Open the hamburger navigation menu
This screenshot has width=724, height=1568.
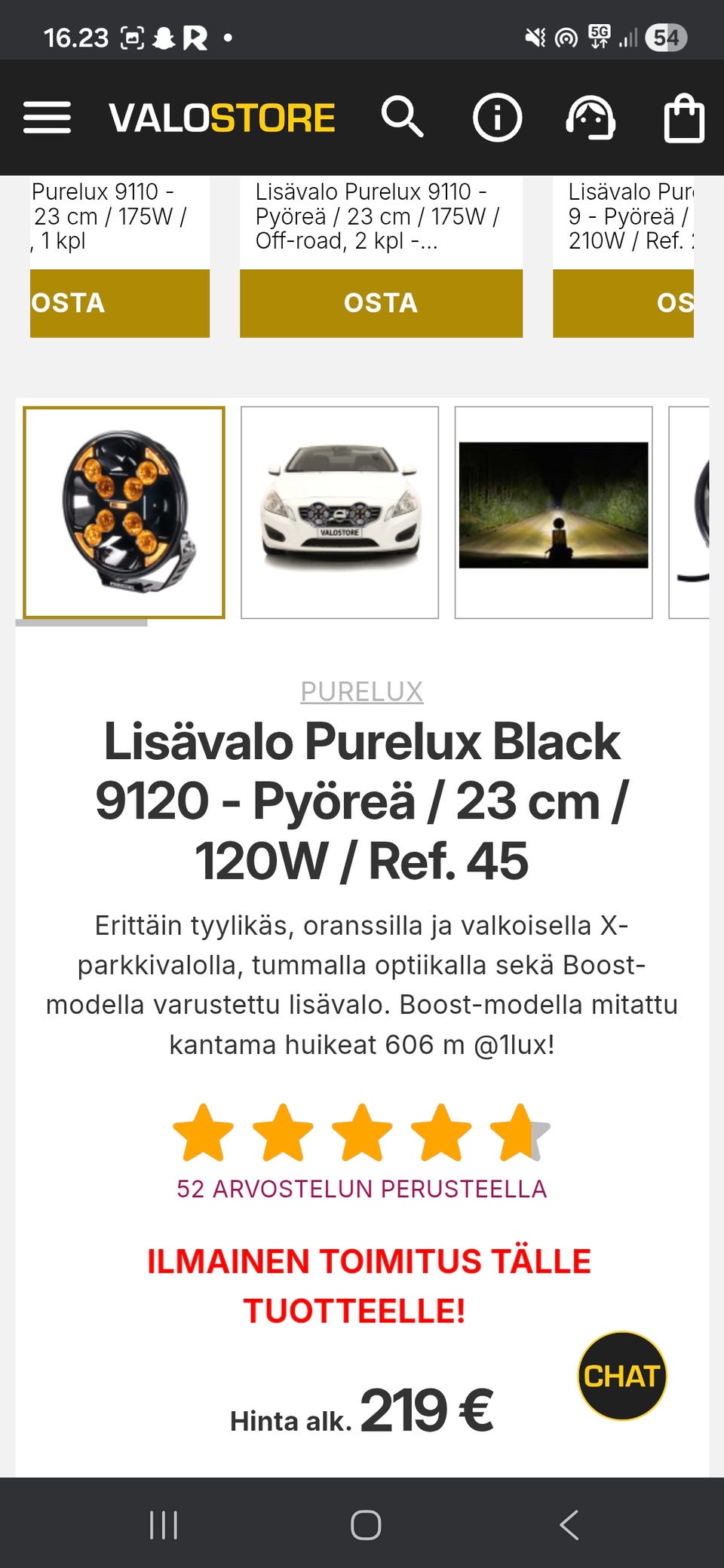pyautogui.click(x=48, y=117)
